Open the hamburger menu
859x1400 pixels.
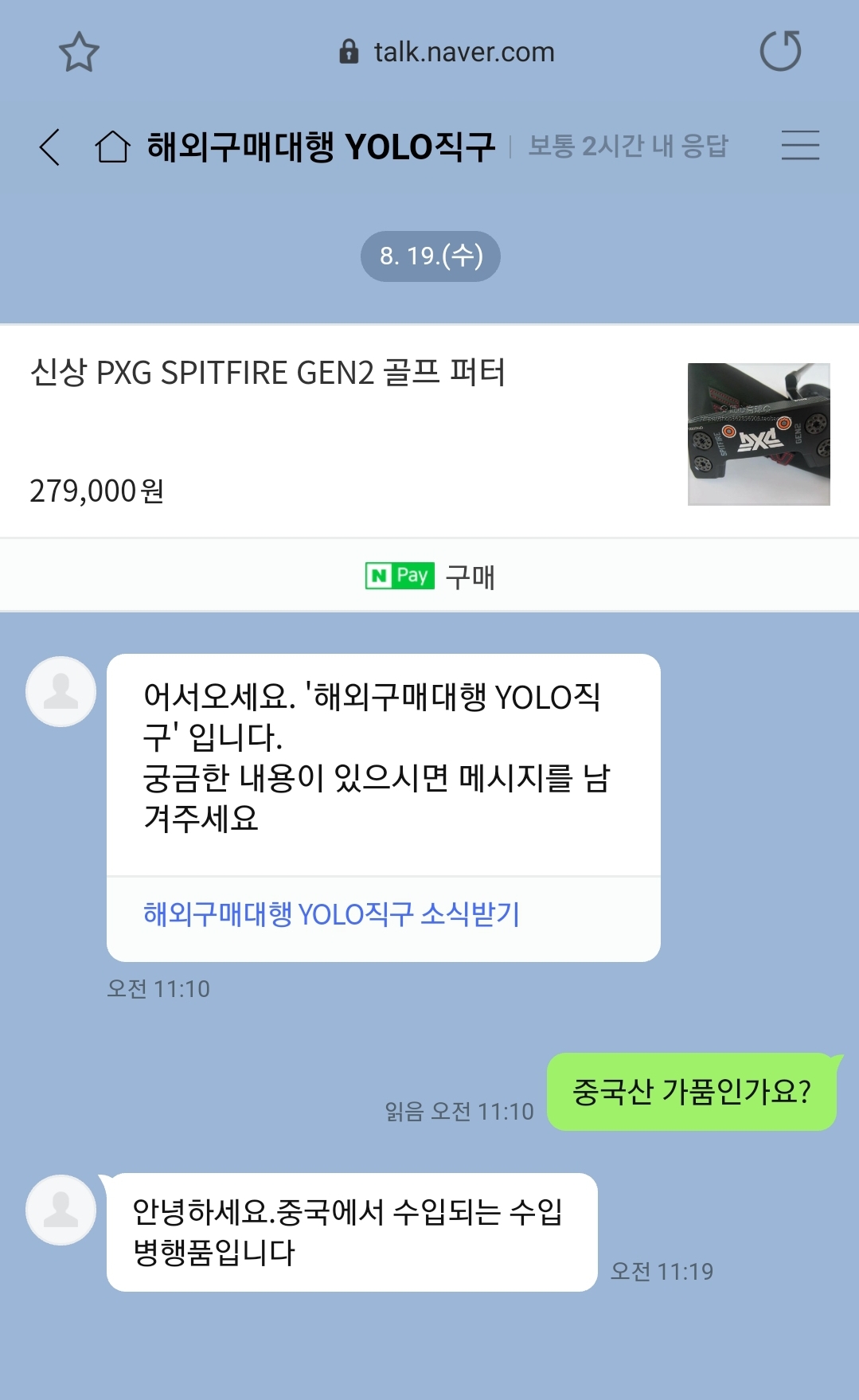(x=800, y=146)
